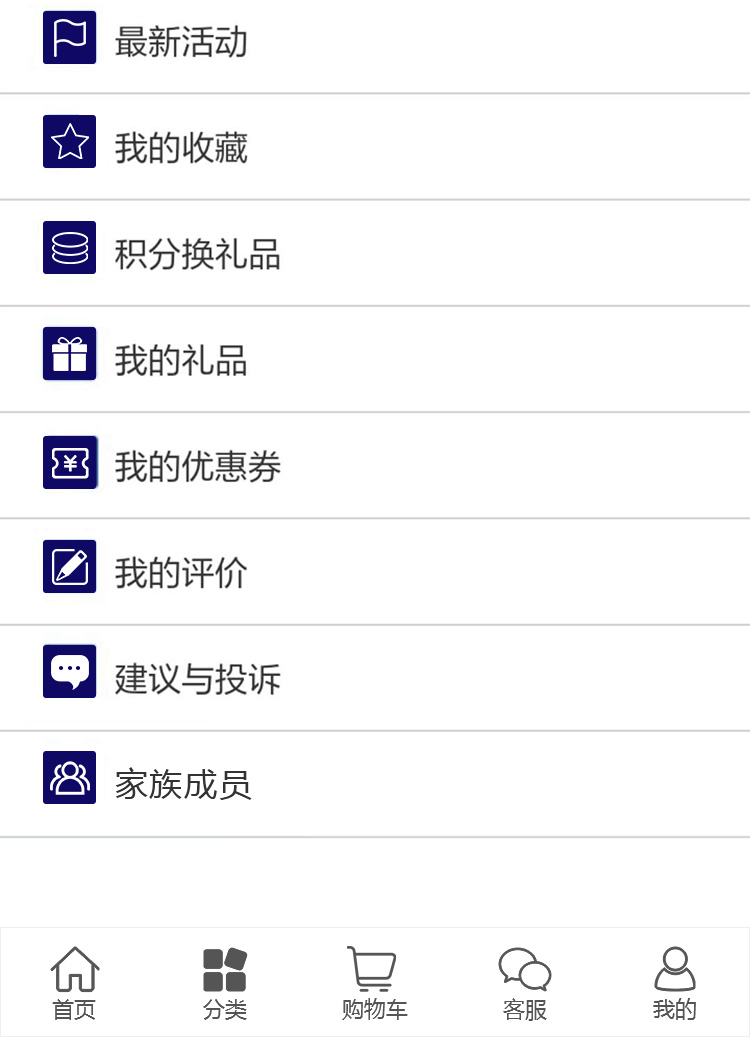This screenshot has height=1037, width=750.
Task: Switch to the 分类 categories tab
Action: 225,984
